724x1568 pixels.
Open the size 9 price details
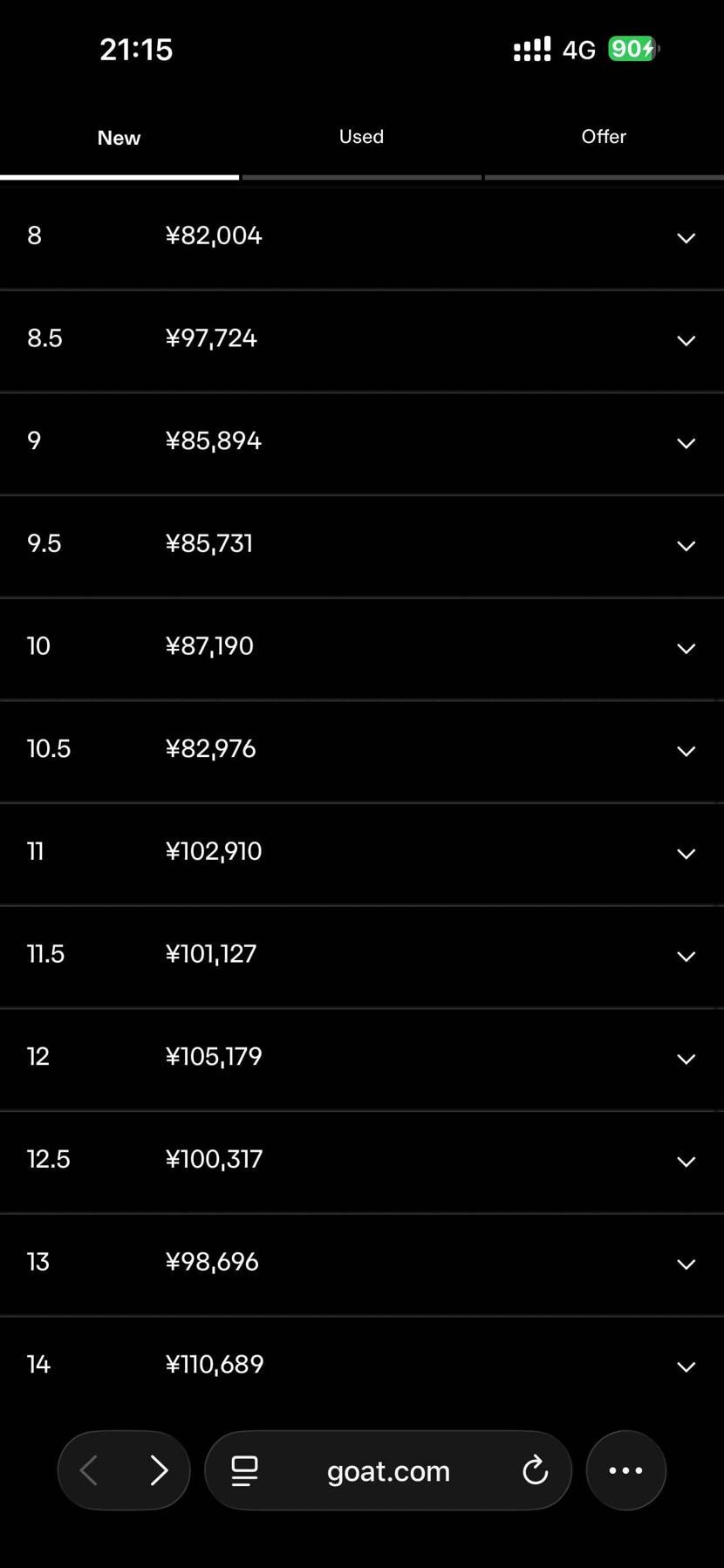tap(686, 443)
